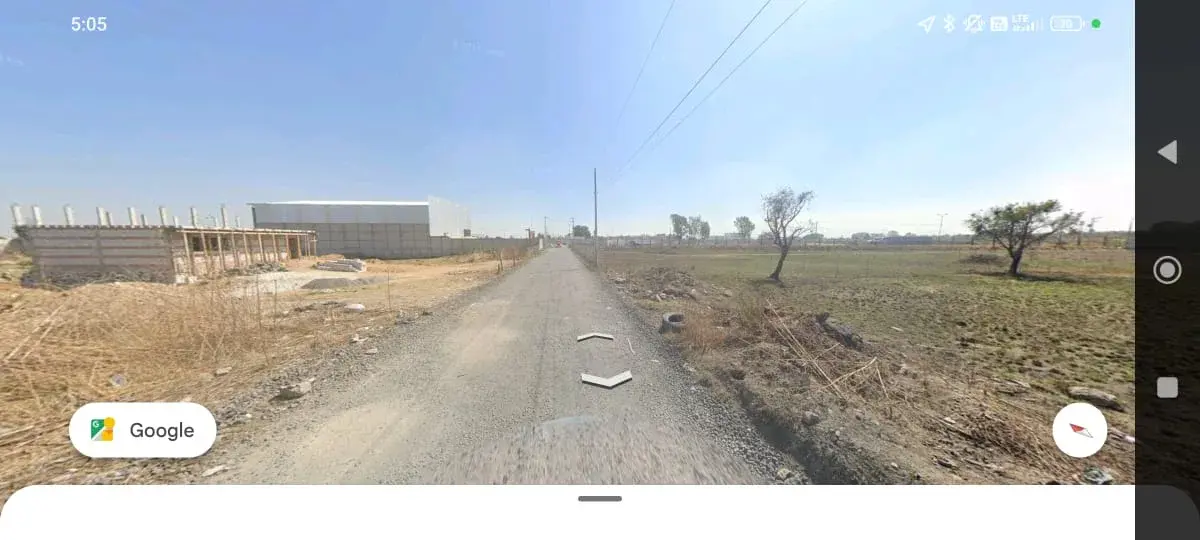Go to the system home screen
Viewport: 1200px width, 540px height.
tap(1167, 270)
